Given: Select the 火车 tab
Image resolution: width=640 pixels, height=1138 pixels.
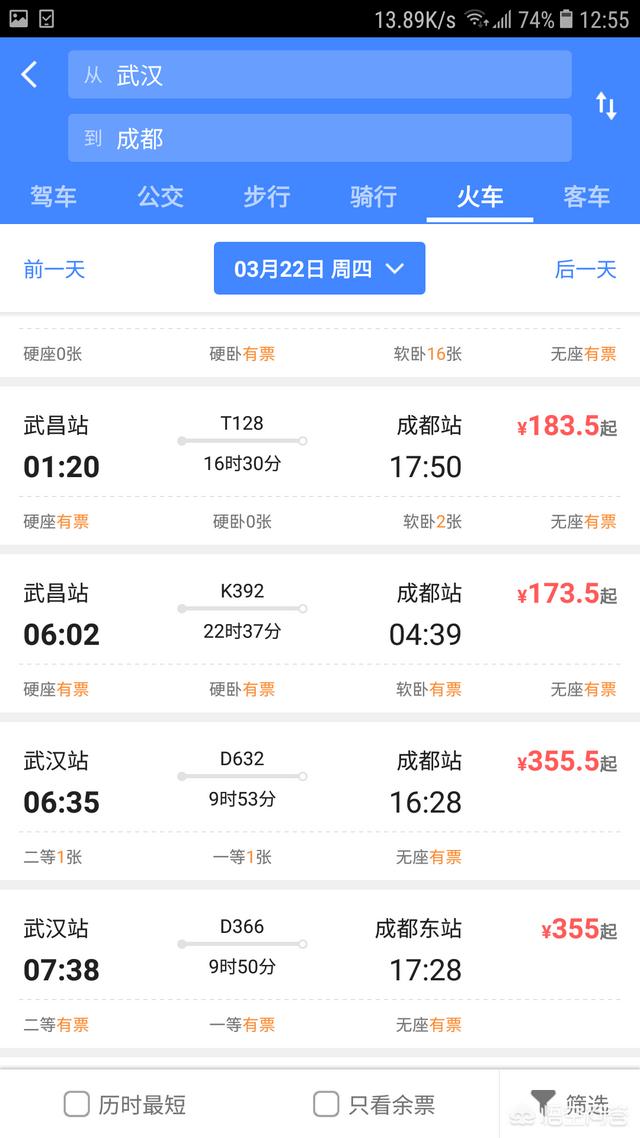Looking at the screenshot, I should [x=480, y=196].
